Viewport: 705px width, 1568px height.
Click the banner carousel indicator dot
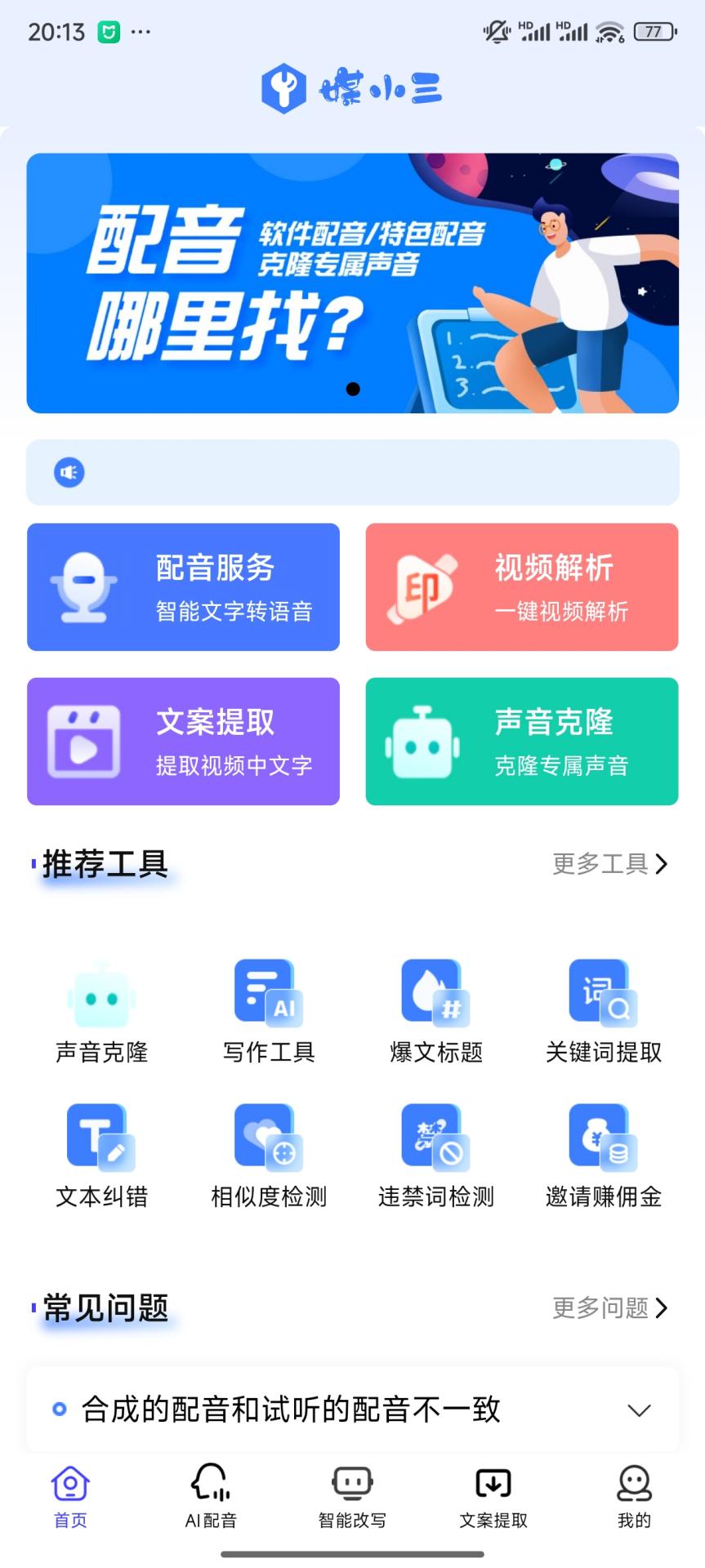pyautogui.click(x=351, y=390)
